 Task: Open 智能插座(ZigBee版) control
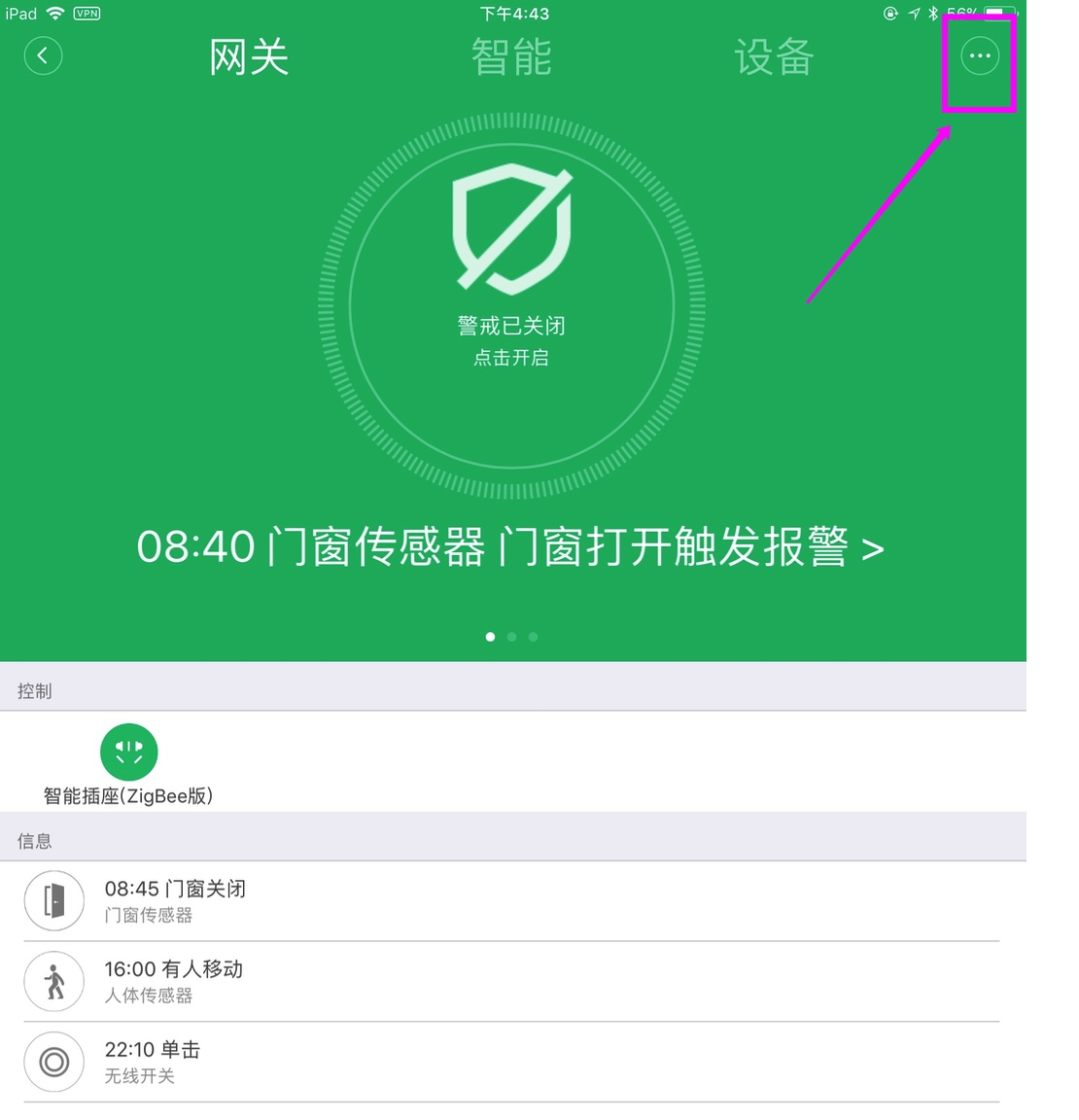(x=128, y=752)
